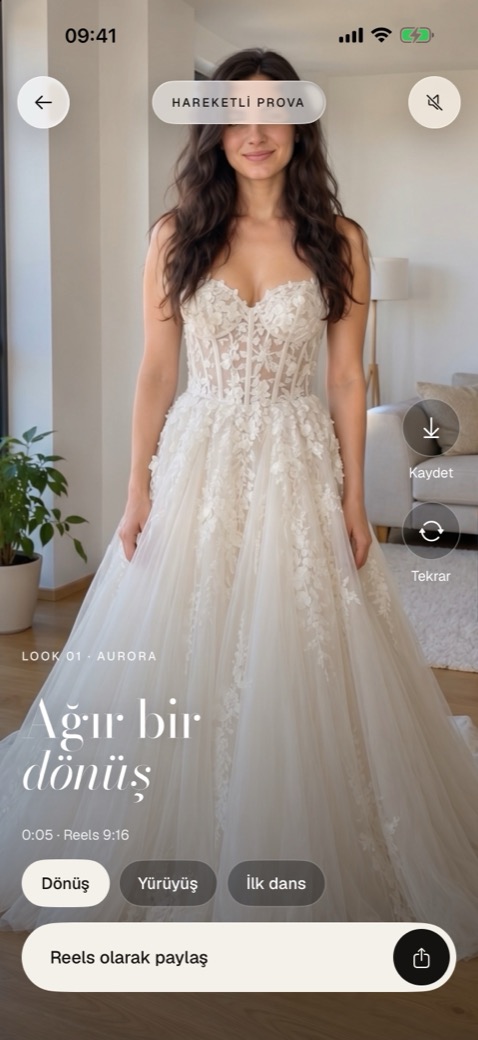Go back with the arrow button
This screenshot has height=1040, width=478.
(43, 102)
